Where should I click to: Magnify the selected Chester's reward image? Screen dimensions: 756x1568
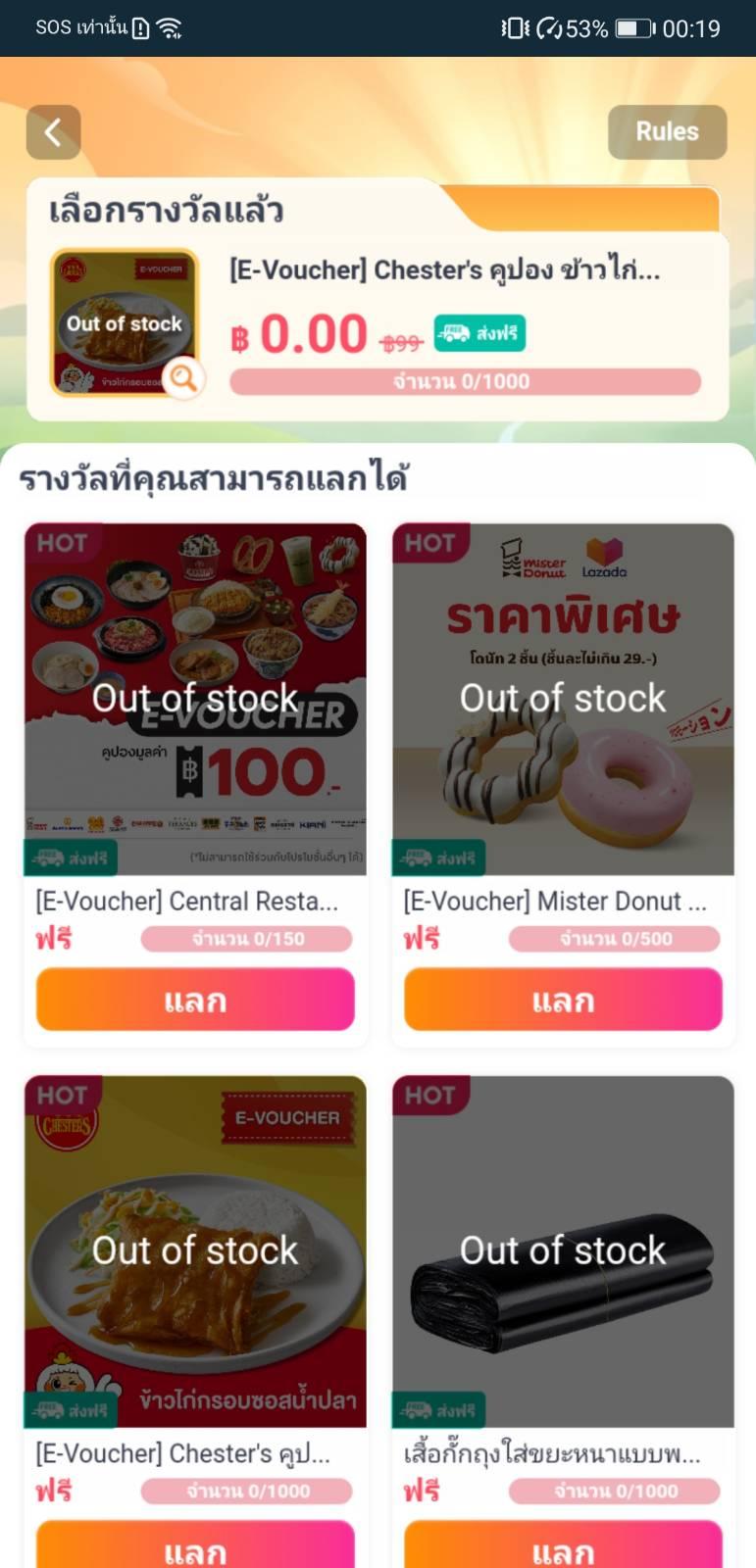coord(183,376)
